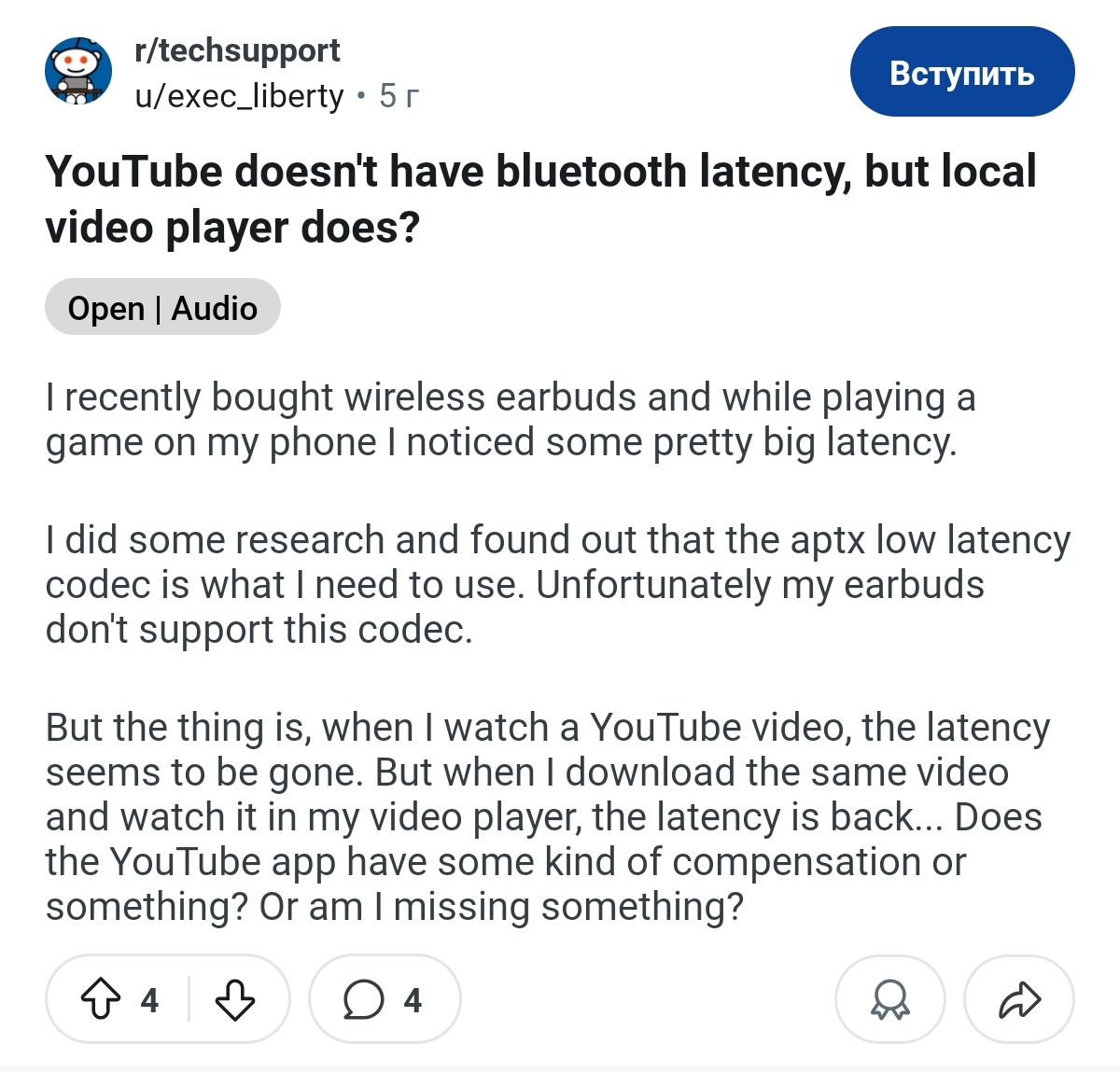The height and width of the screenshot is (1072, 1120).
Task: Select the Open | Audio flair chip
Action: click(162, 307)
